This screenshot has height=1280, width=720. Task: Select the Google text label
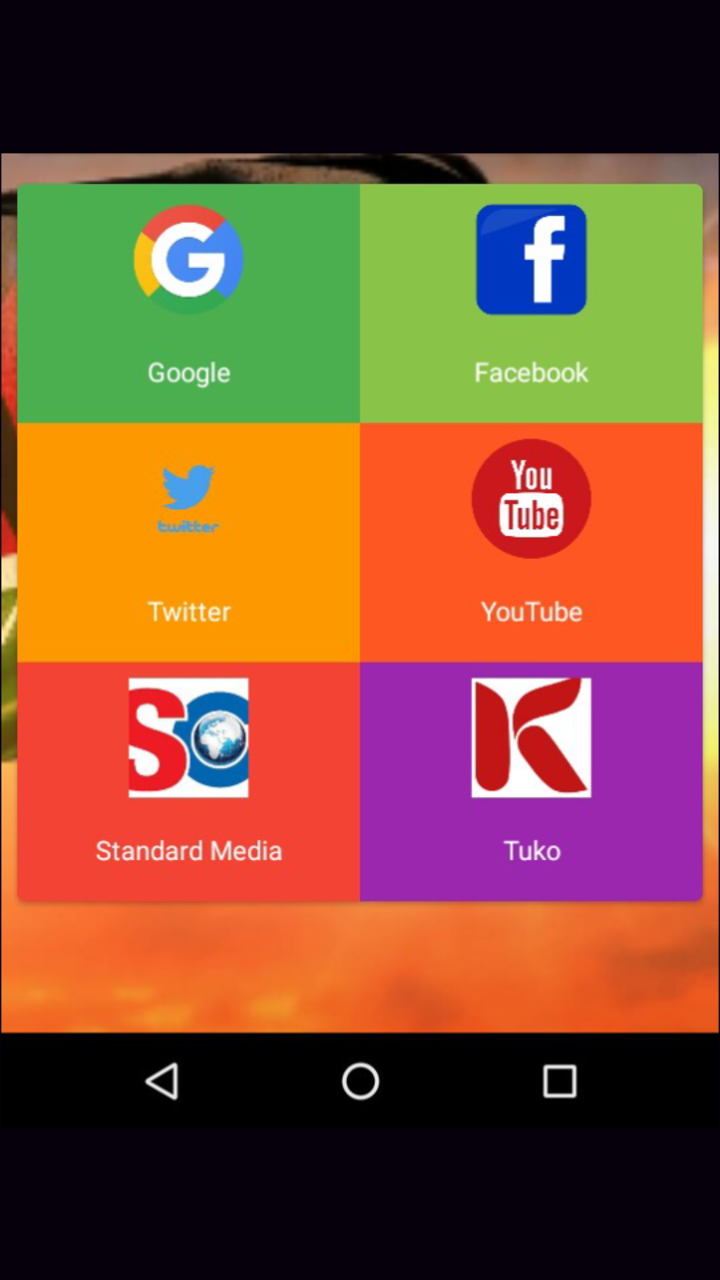pyautogui.click(x=188, y=372)
